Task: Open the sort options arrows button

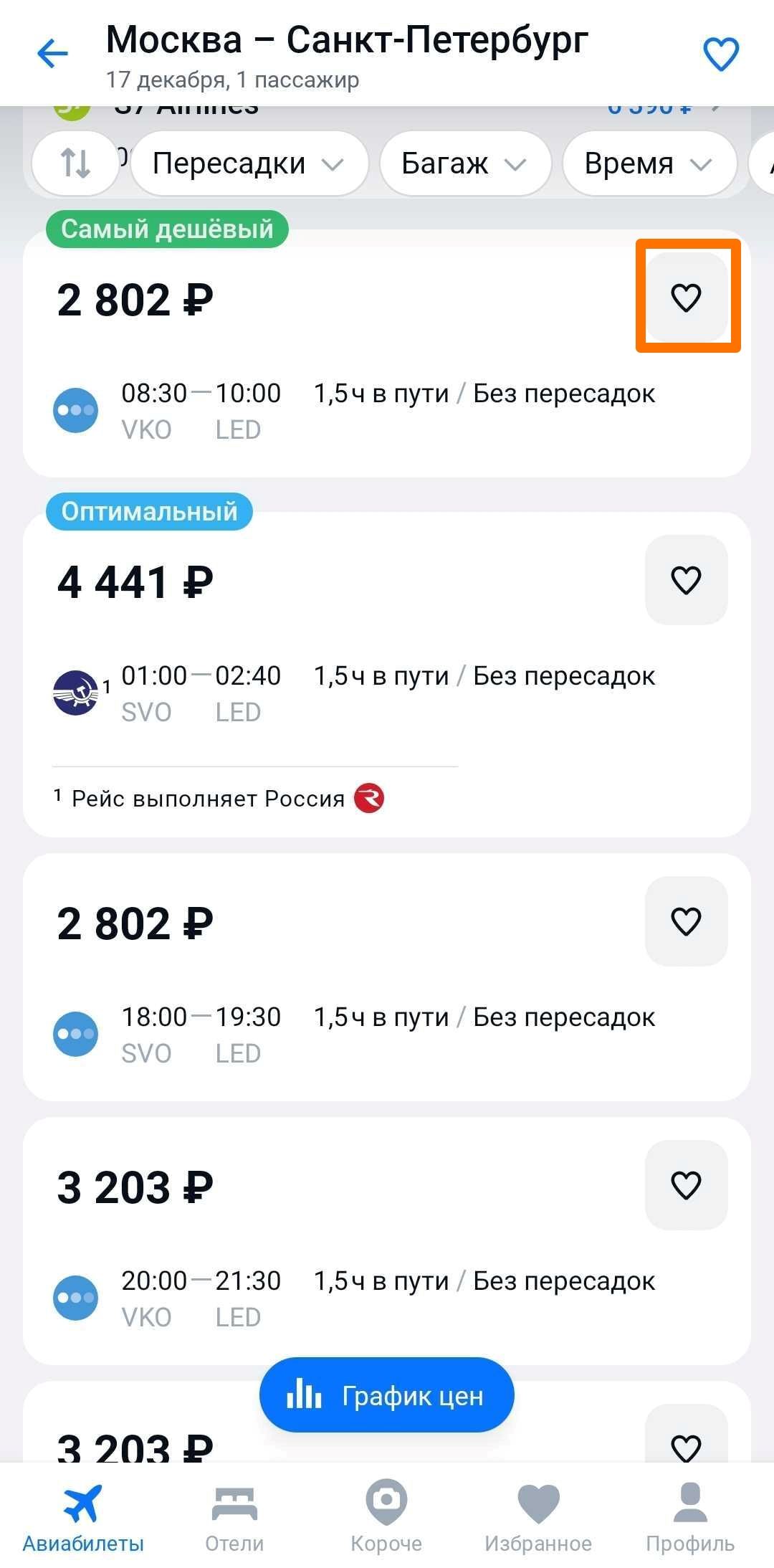Action: point(75,163)
